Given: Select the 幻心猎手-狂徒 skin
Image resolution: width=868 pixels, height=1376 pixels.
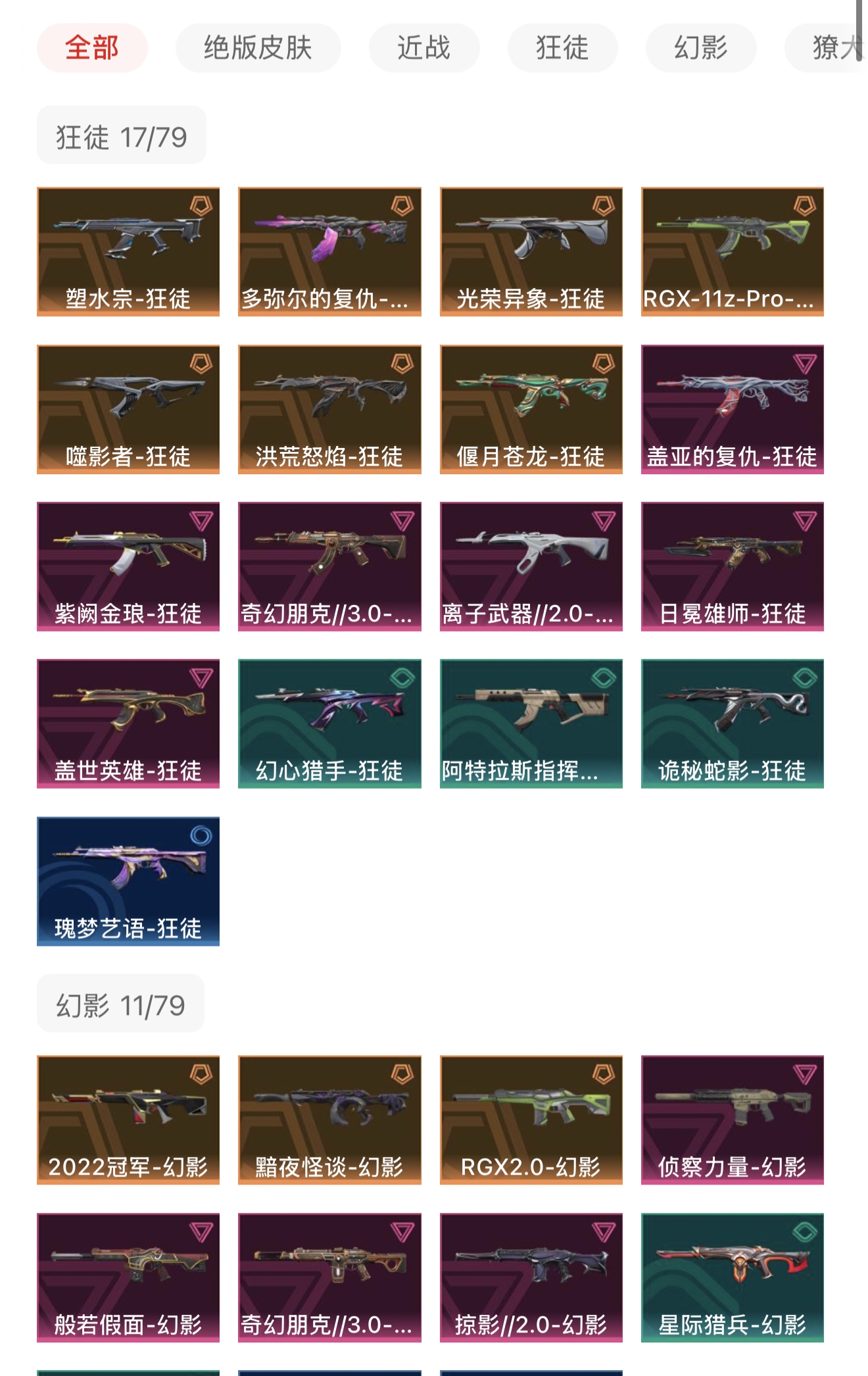Looking at the screenshot, I should click(x=329, y=724).
